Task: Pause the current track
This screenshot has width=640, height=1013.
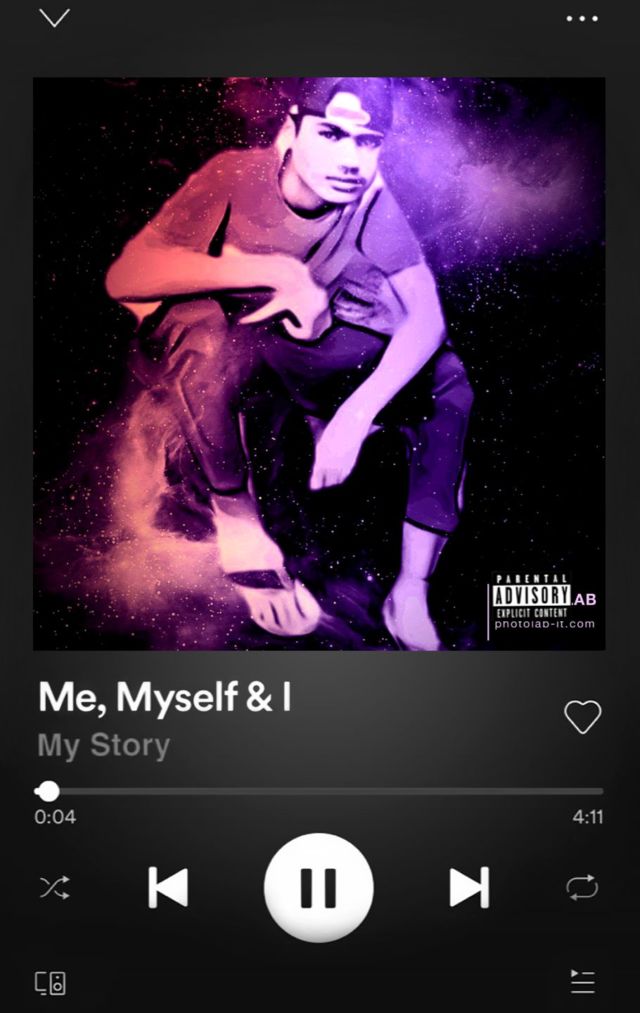Action: [x=318, y=887]
